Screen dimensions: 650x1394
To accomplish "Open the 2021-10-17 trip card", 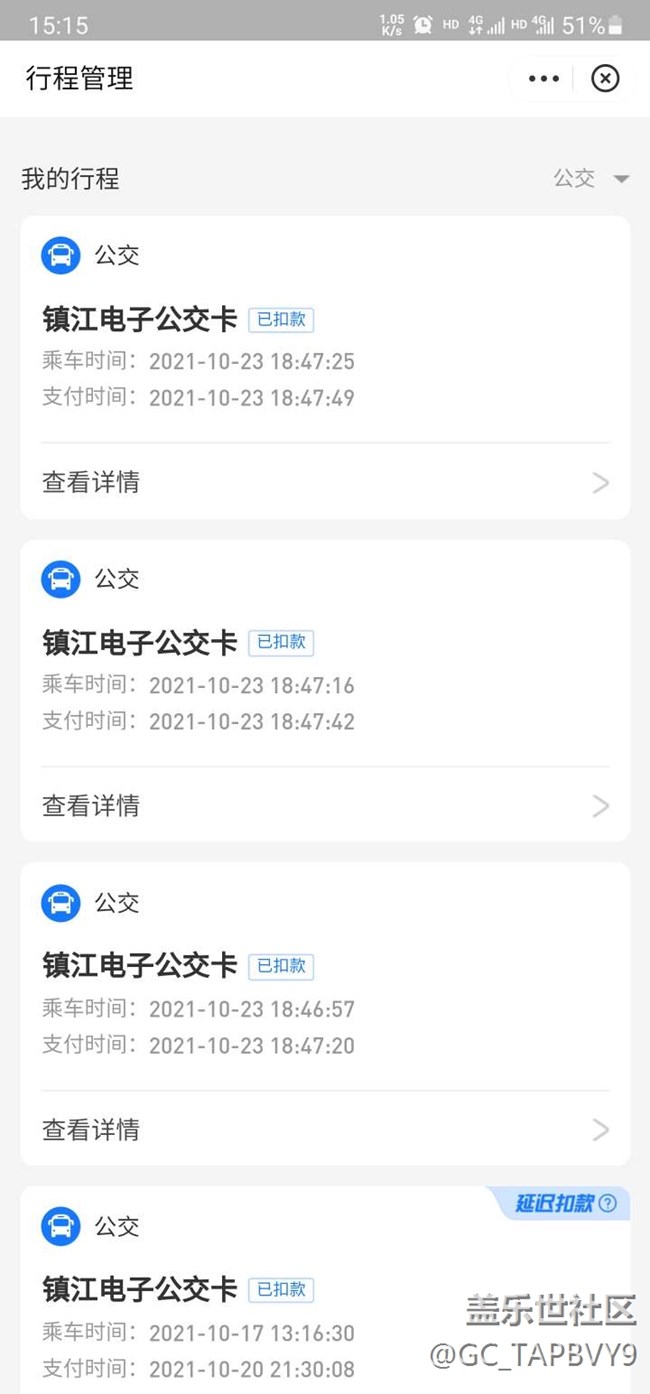I will [325, 1290].
